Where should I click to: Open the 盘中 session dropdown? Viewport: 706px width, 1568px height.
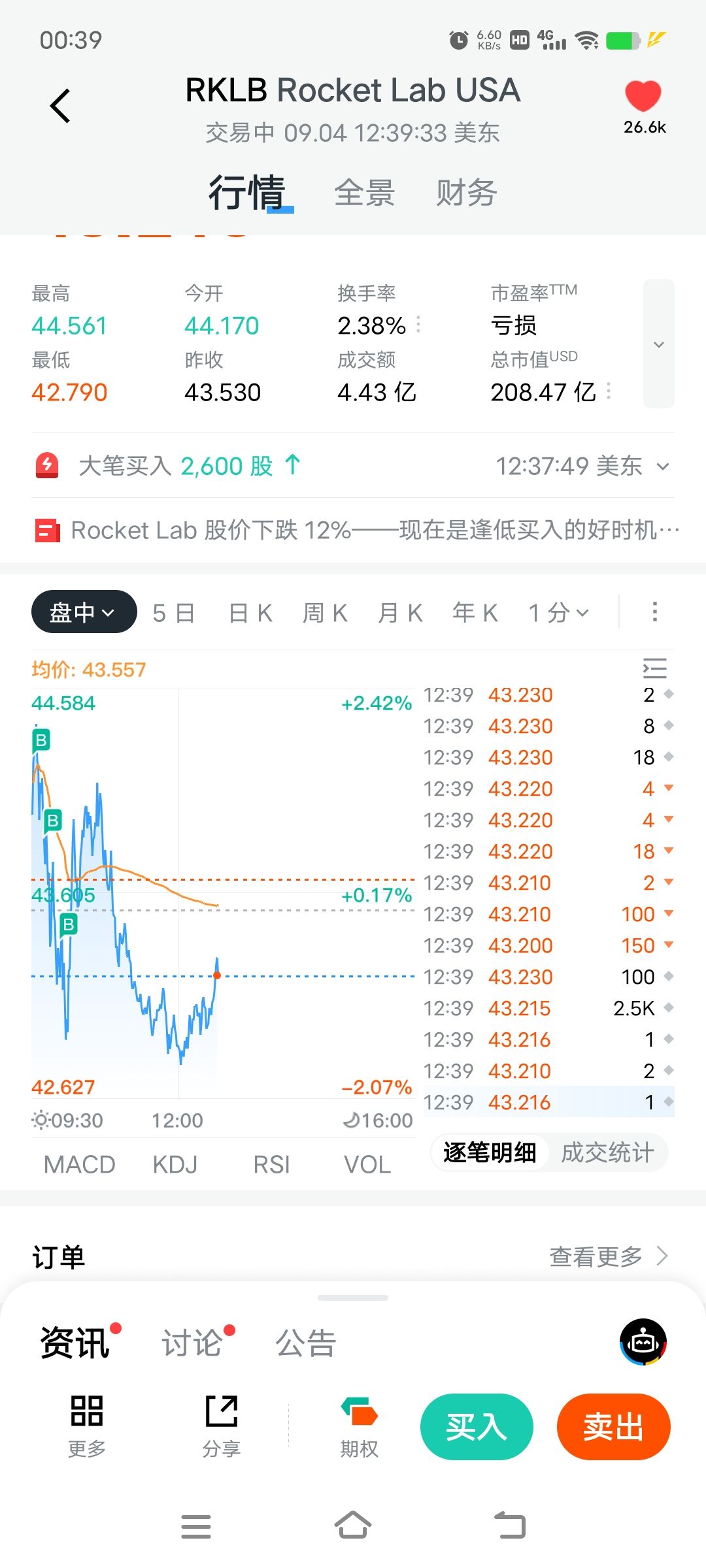coord(84,612)
